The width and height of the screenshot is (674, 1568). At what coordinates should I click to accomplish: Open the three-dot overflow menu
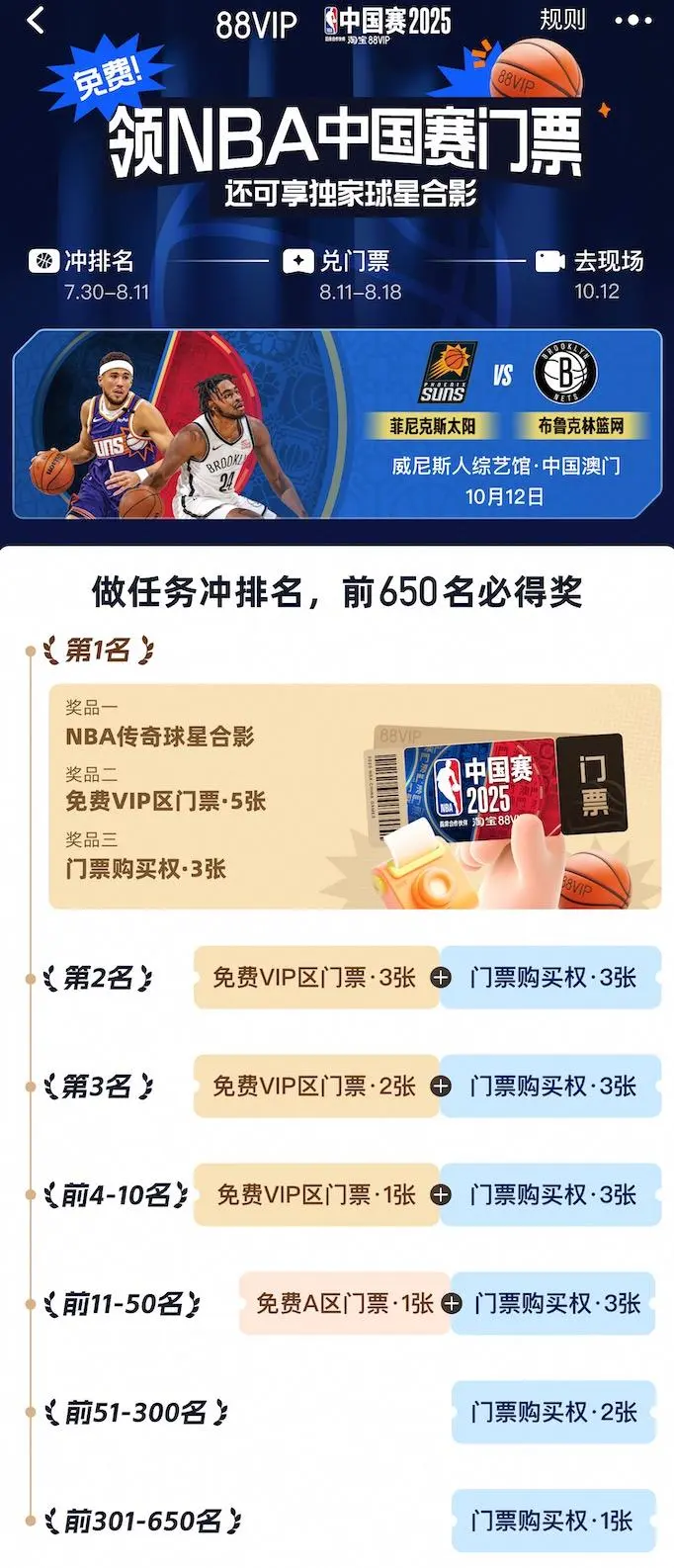(x=633, y=21)
